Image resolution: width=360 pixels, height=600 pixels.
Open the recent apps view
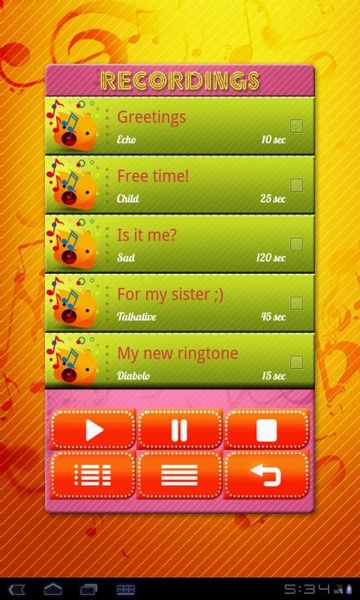pos(88,589)
